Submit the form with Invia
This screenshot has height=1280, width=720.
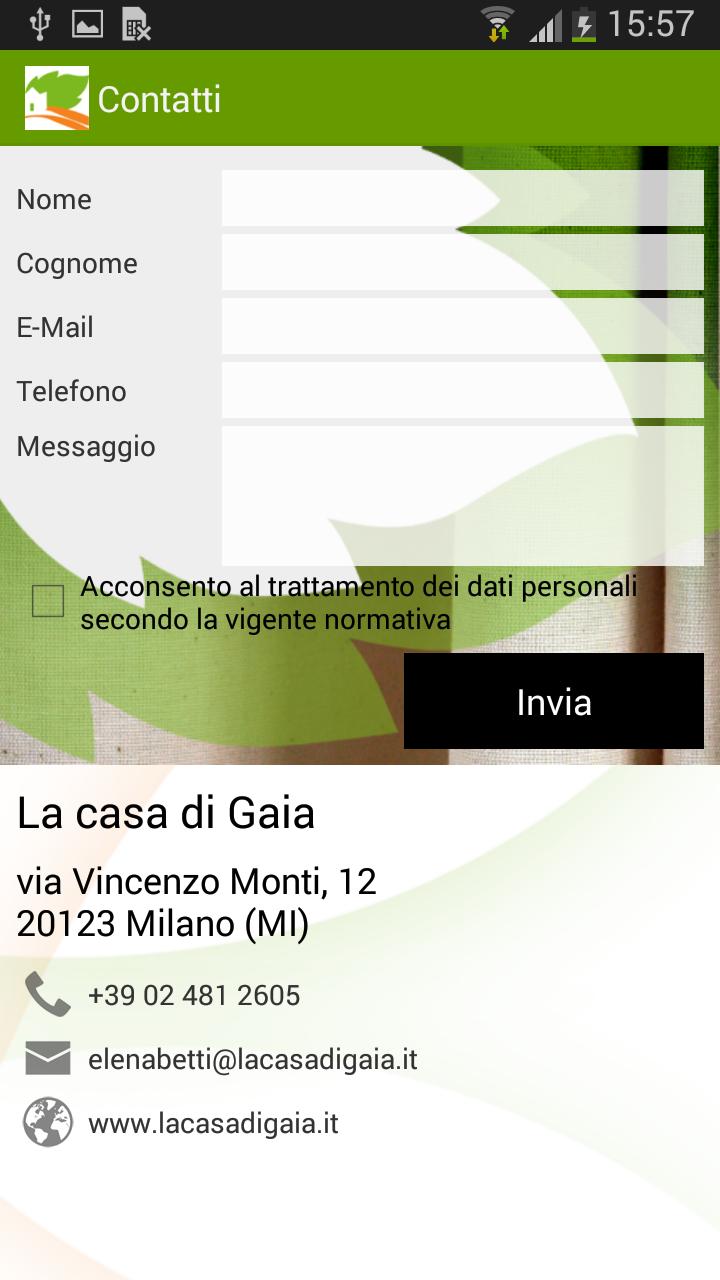(553, 701)
